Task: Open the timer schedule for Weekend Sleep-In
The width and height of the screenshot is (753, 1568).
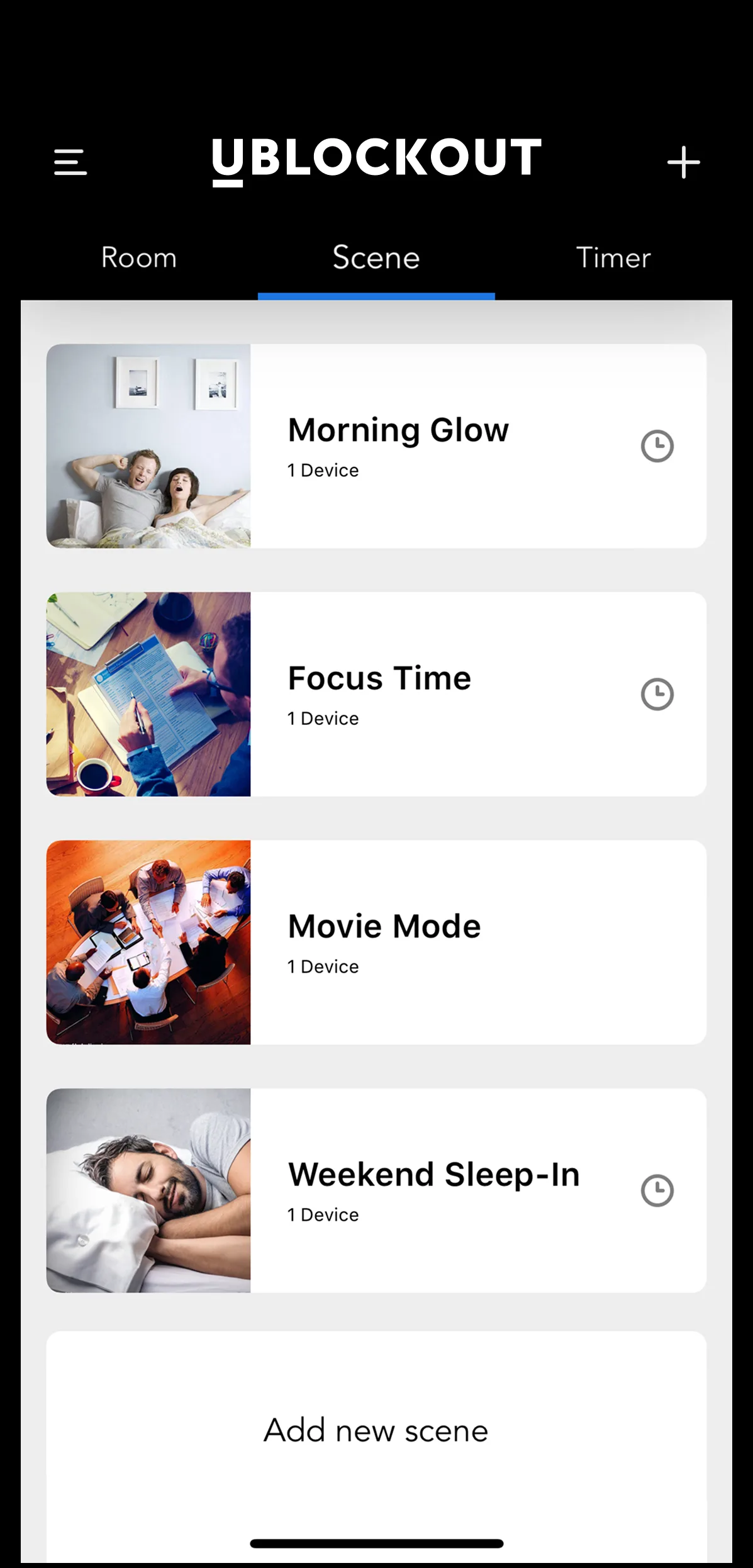Action: 657,1190
